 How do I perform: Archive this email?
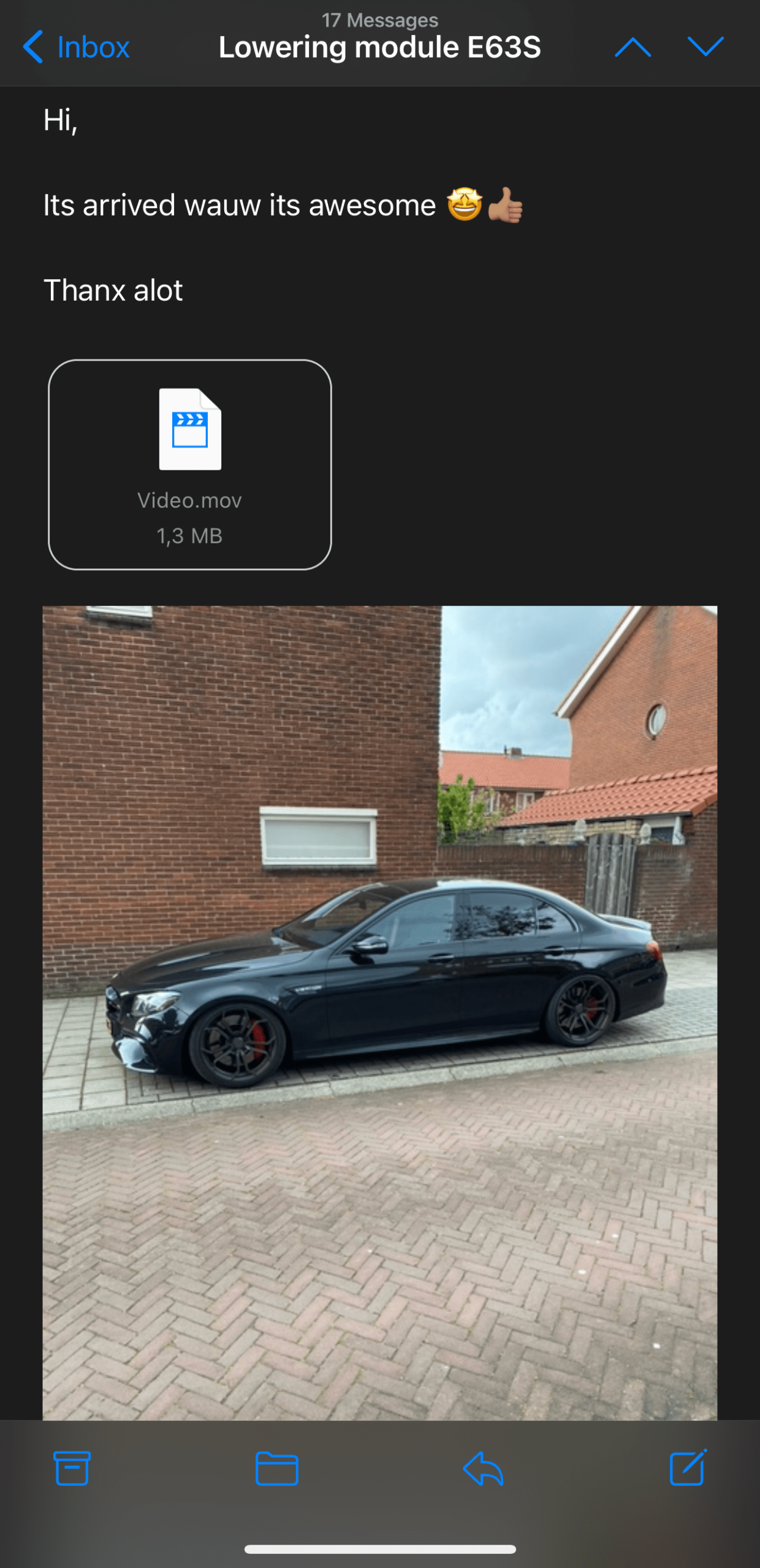[72, 1468]
